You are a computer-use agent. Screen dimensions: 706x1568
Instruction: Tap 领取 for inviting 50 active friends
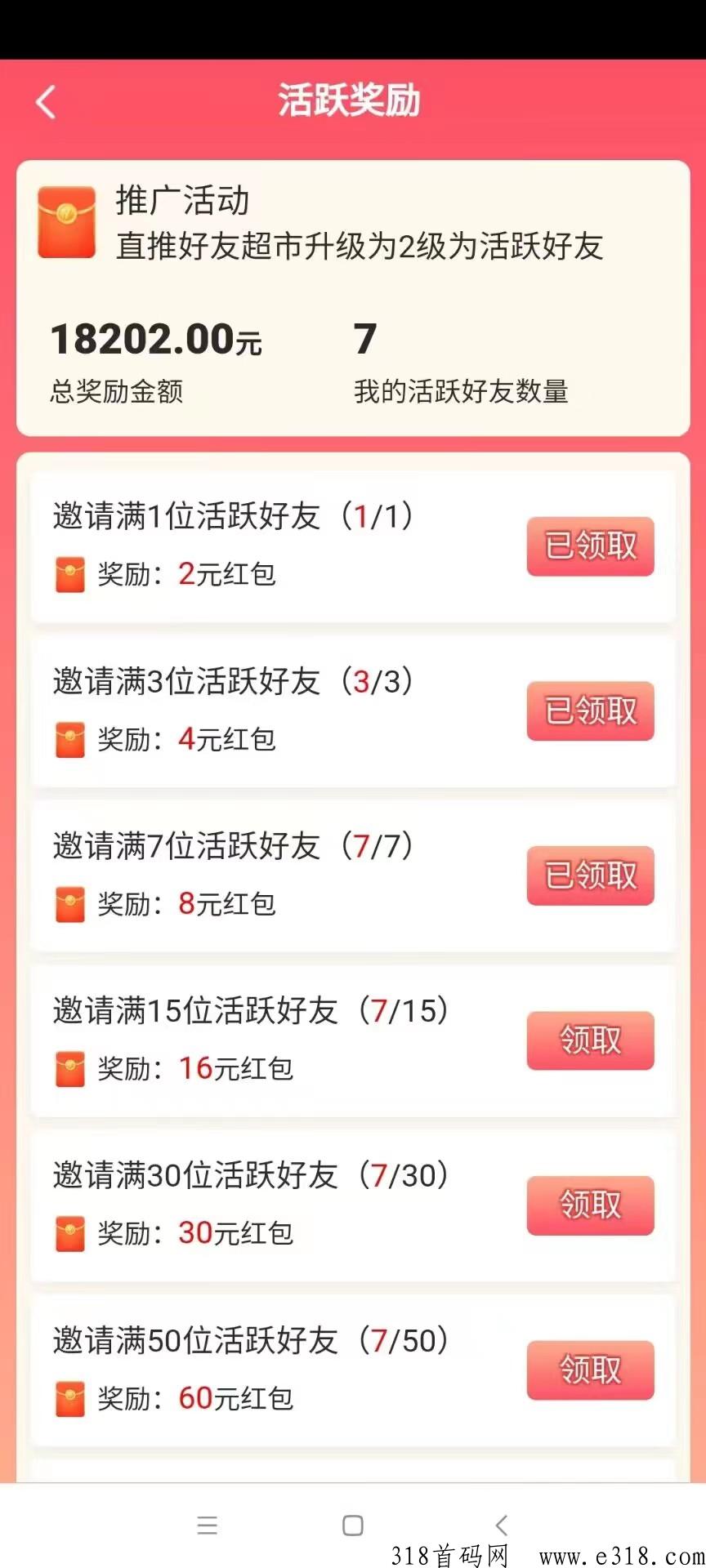point(590,1371)
